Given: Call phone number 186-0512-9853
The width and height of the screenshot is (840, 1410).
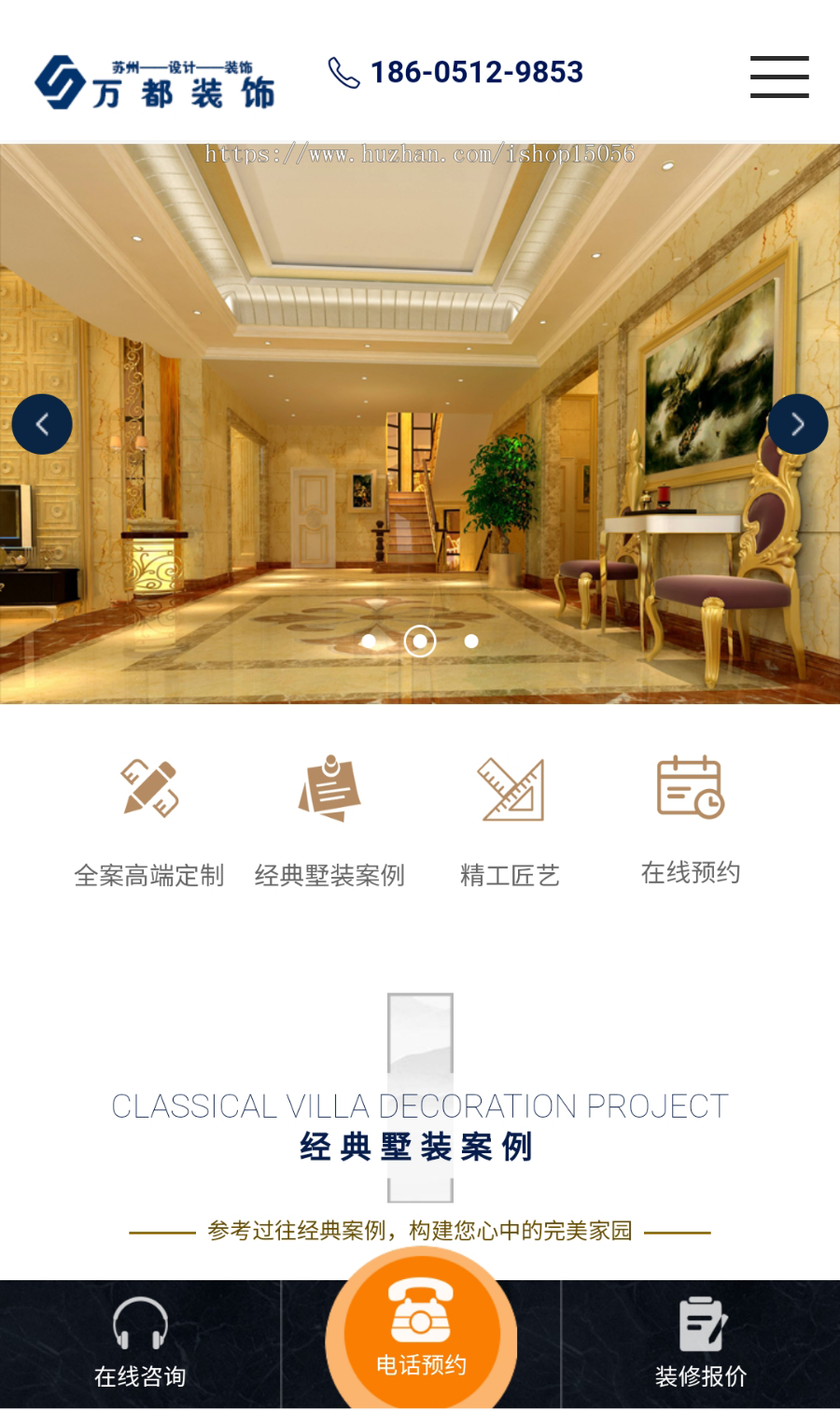Looking at the screenshot, I should tap(456, 72).
